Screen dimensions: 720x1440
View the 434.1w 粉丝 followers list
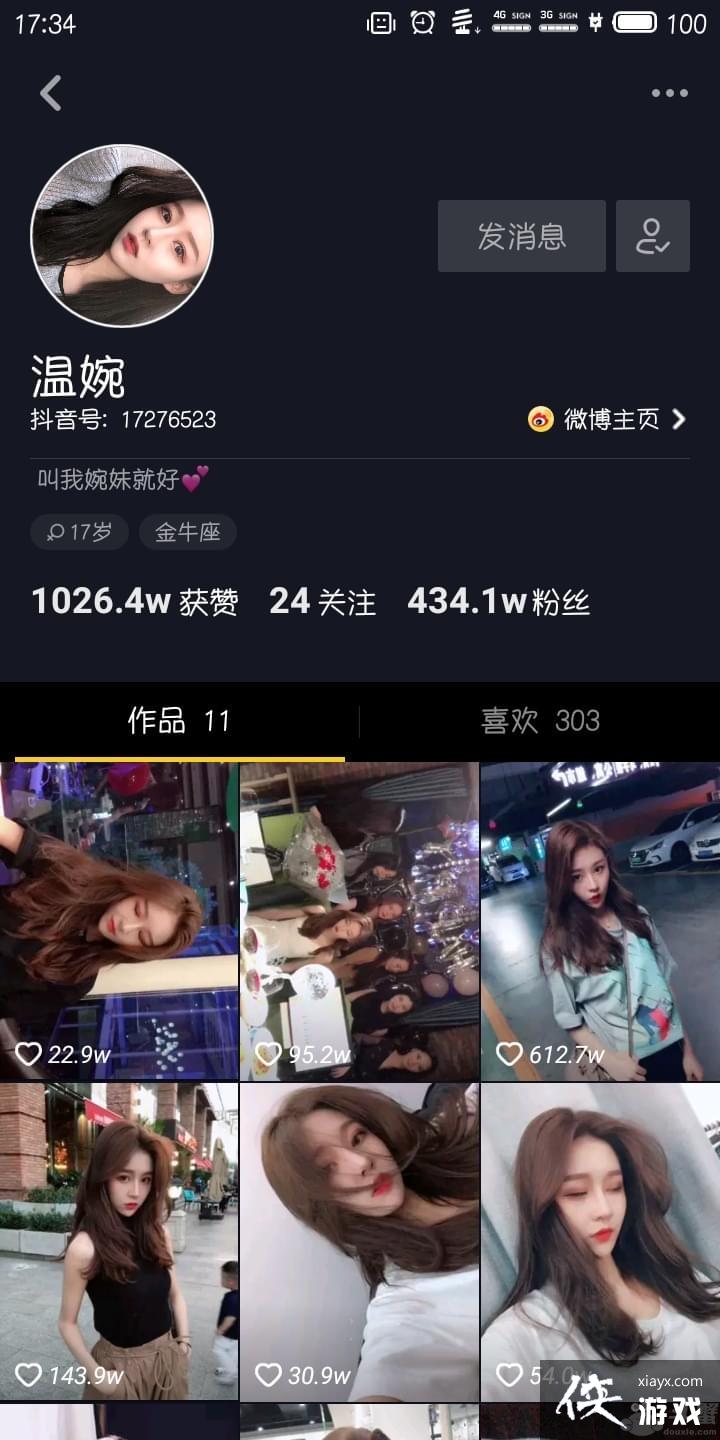click(498, 601)
